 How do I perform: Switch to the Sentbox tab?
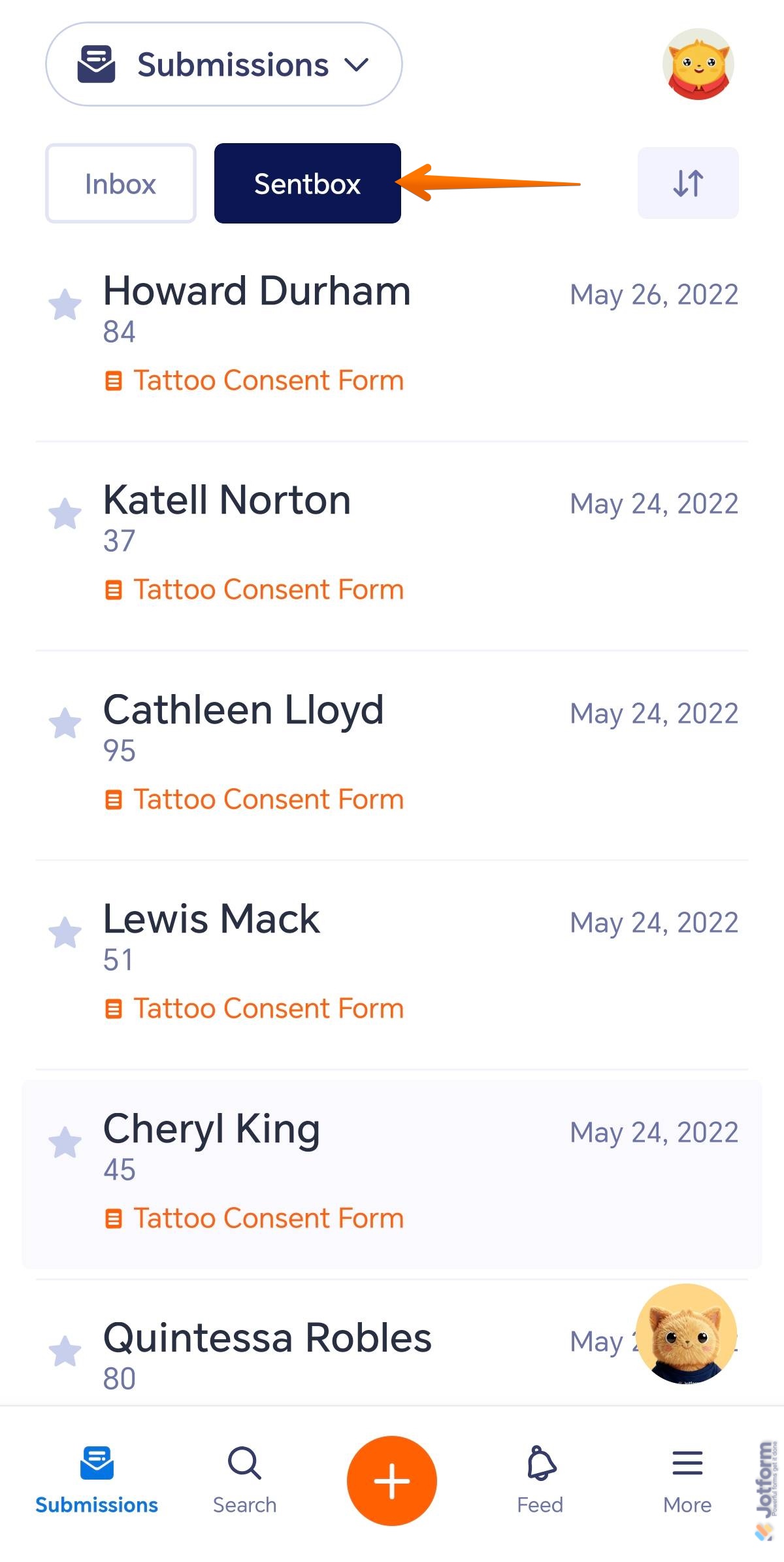[x=306, y=183]
